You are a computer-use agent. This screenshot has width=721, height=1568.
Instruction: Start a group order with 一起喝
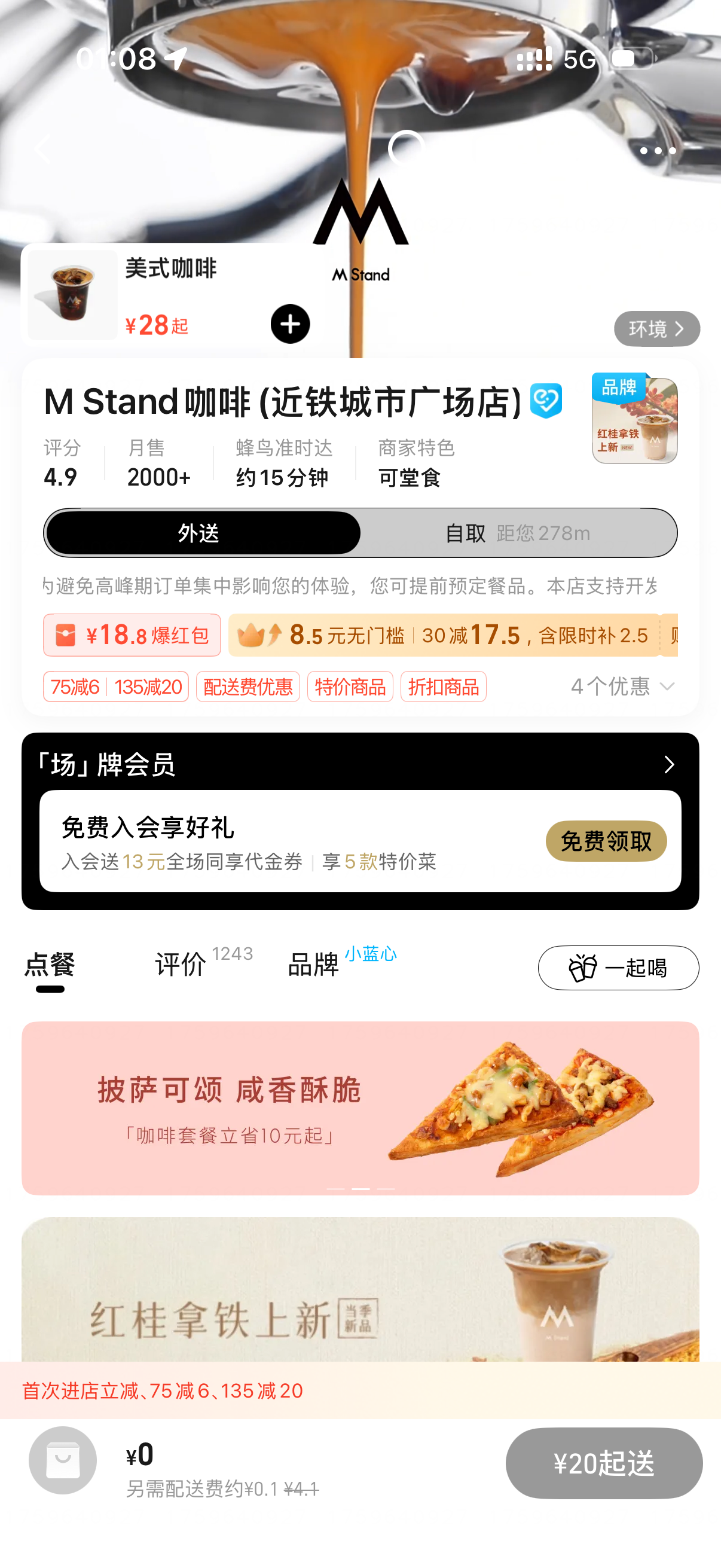point(618,968)
